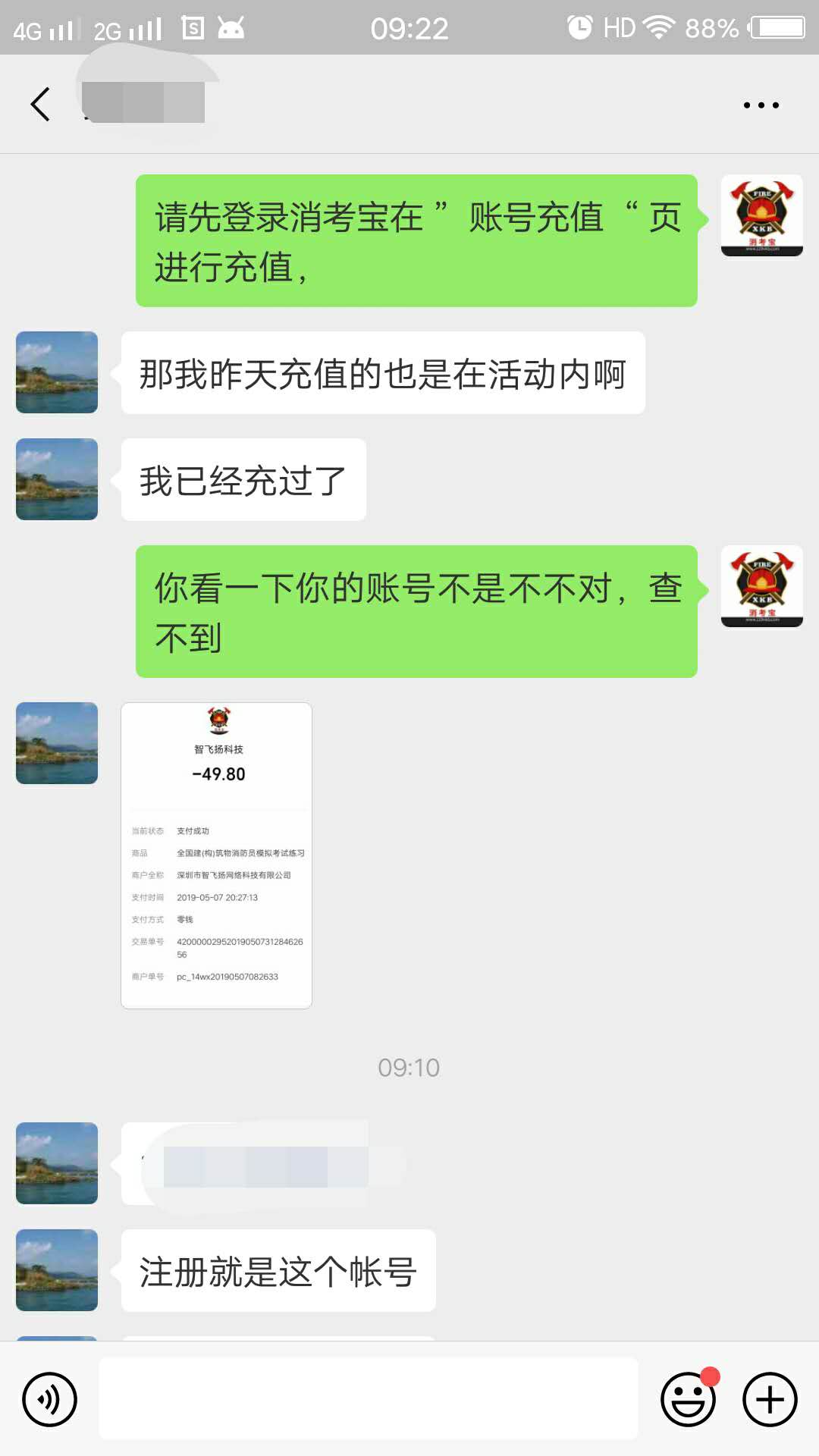Open the chat info overflow menu
Screen dimensions: 819x1456
pos(761,105)
